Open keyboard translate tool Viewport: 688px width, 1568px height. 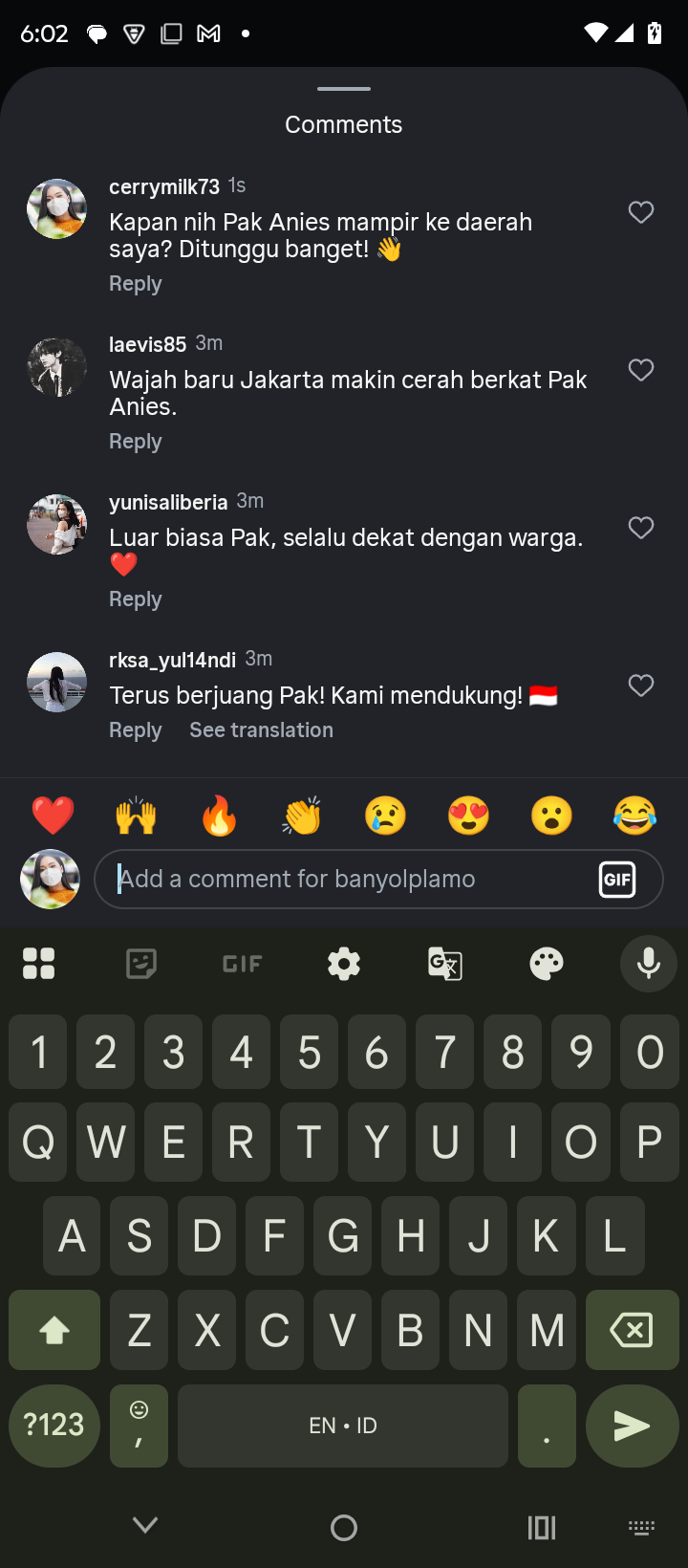(445, 964)
